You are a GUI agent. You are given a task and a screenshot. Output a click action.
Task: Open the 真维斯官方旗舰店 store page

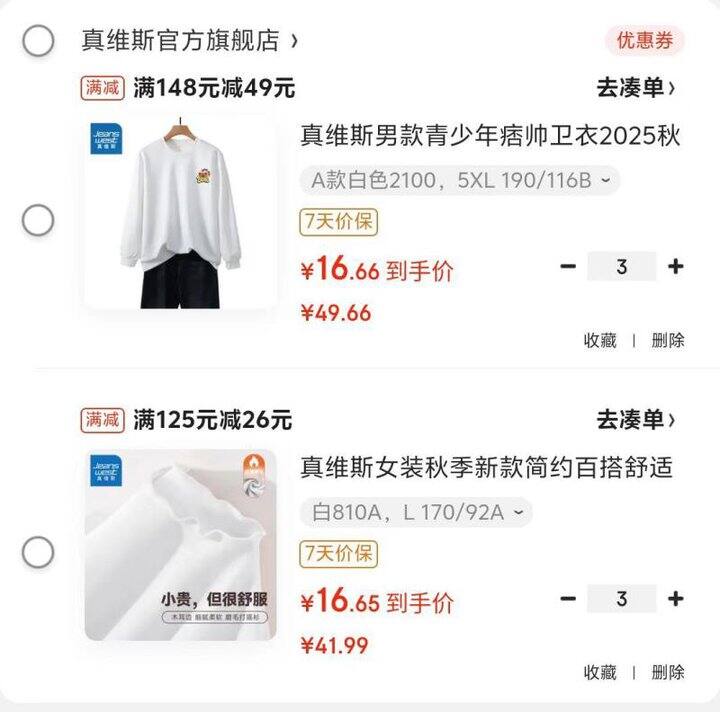point(188,41)
